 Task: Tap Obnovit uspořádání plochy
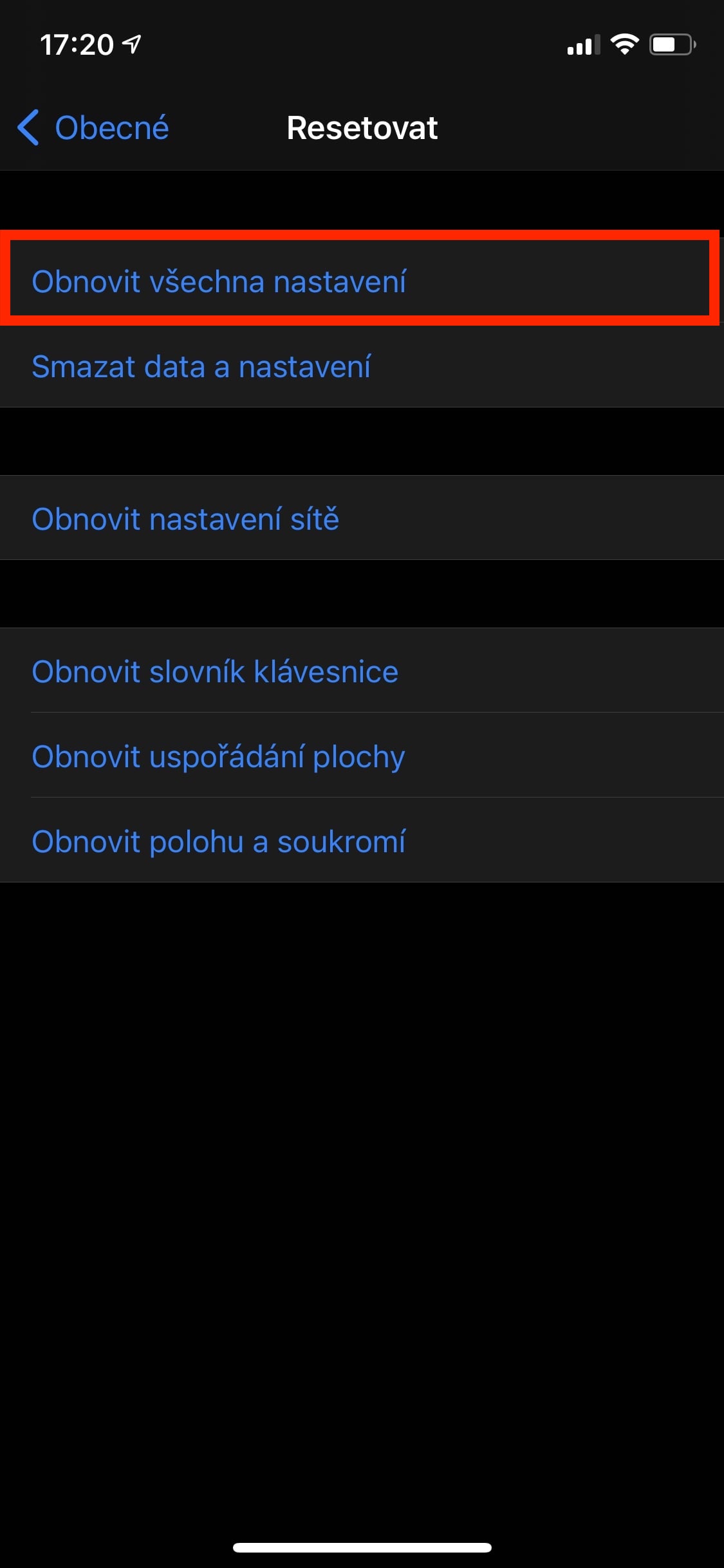(218, 756)
